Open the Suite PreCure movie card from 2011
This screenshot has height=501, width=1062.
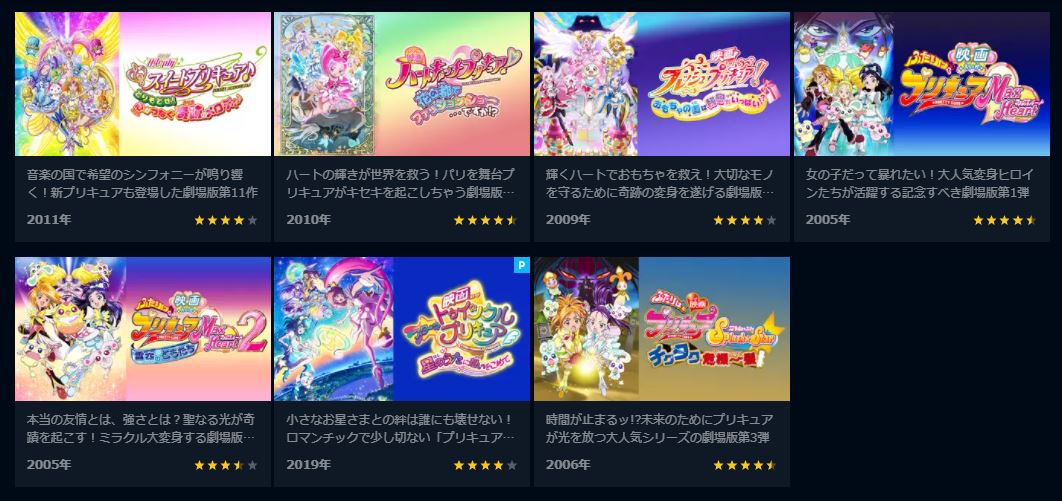tap(143, 85)
